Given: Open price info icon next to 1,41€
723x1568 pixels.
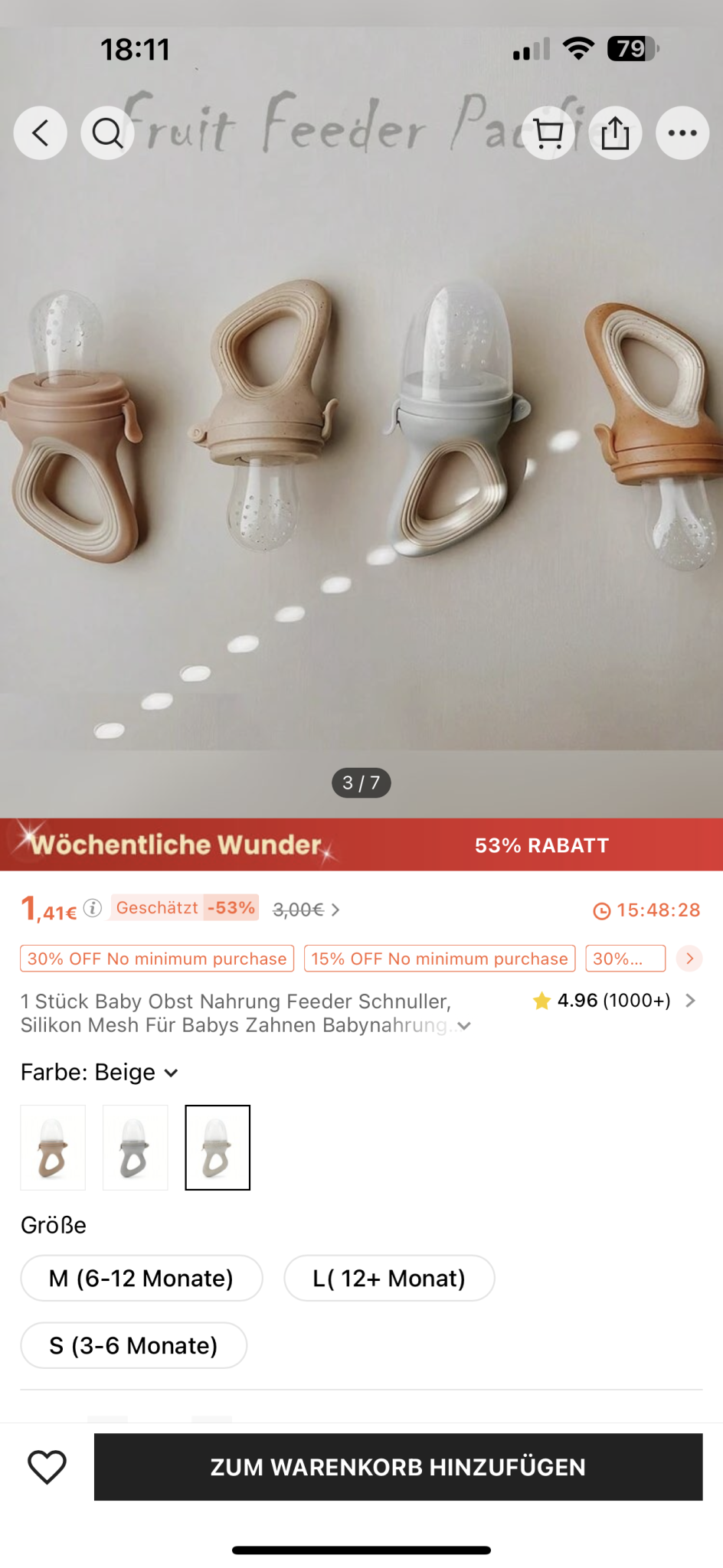Looking at the screenshot, I should (93, 908).
